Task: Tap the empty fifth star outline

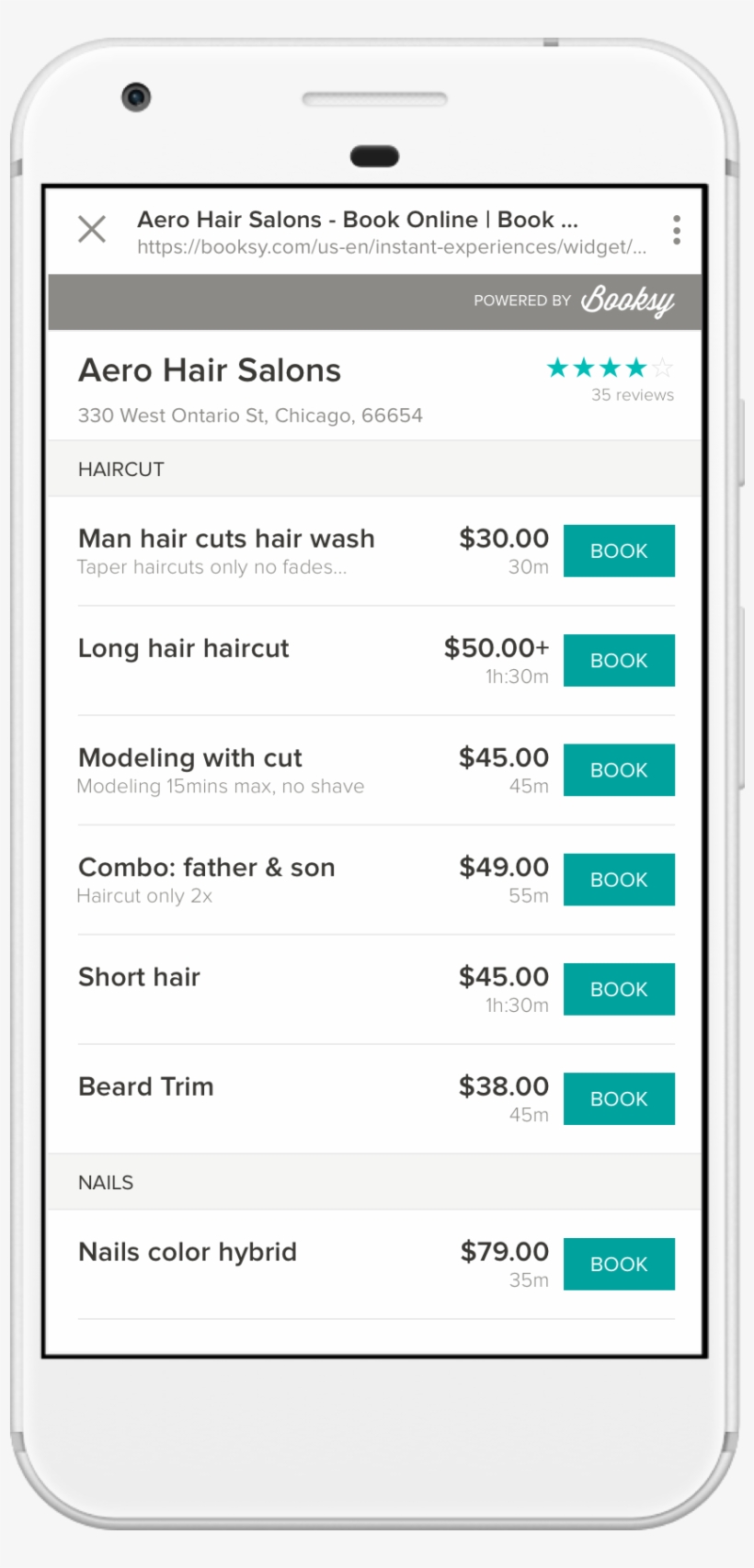Action: pyautogui.click(x=663, y=367)
